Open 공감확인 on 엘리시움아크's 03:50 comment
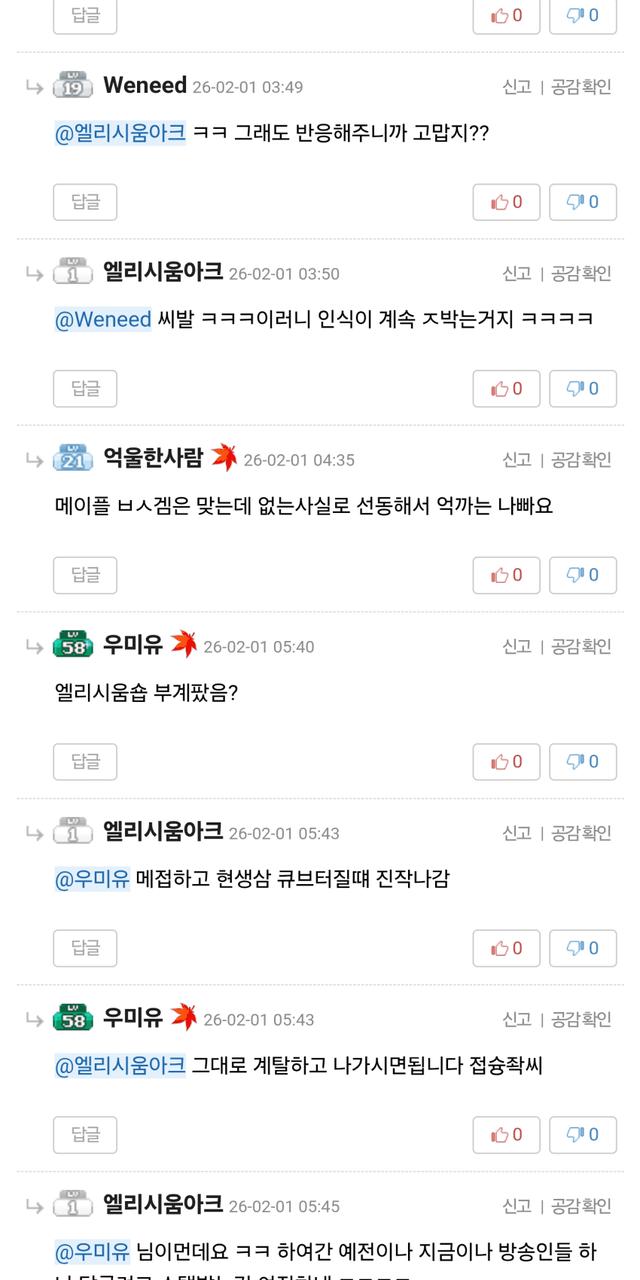 (x=581, y=273)
